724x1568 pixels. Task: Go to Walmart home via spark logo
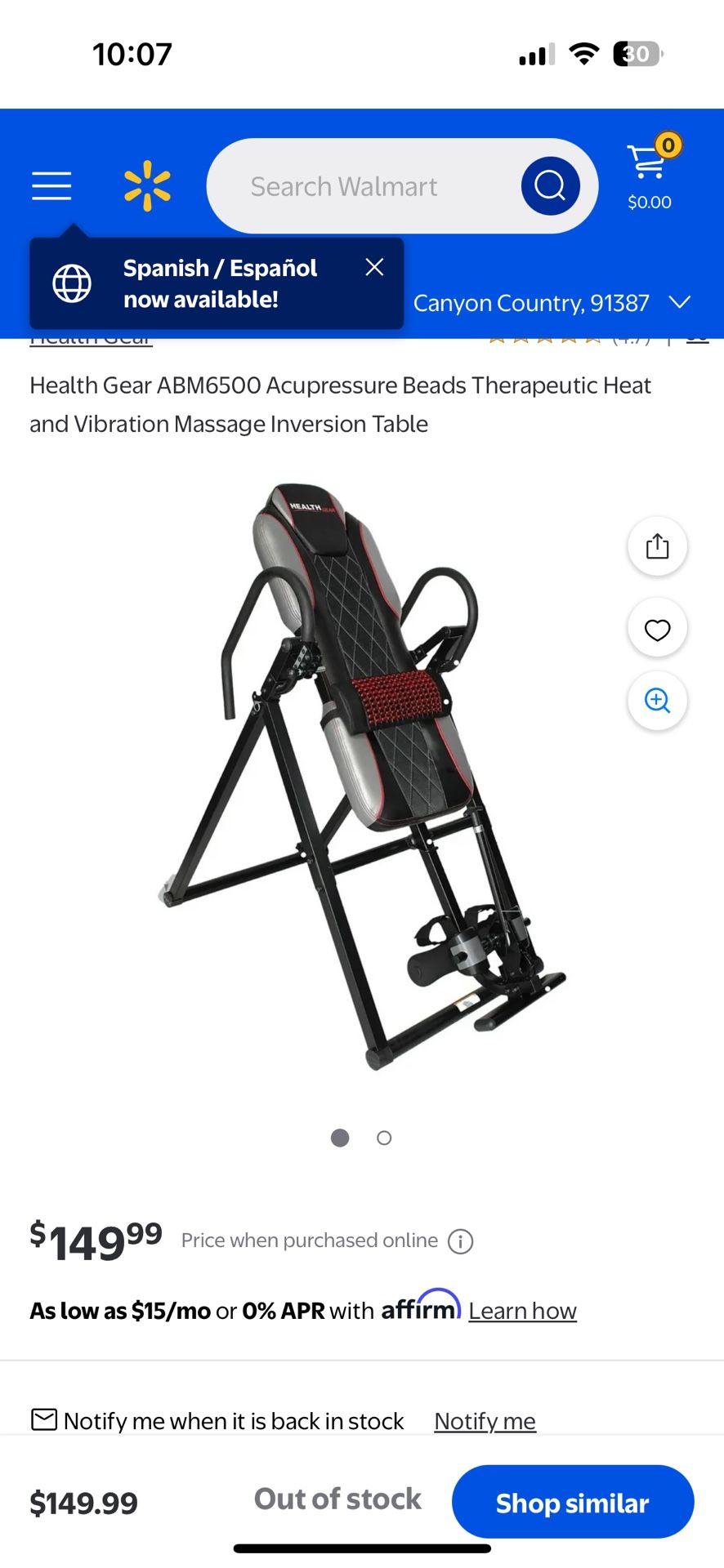tap(147, 186)
